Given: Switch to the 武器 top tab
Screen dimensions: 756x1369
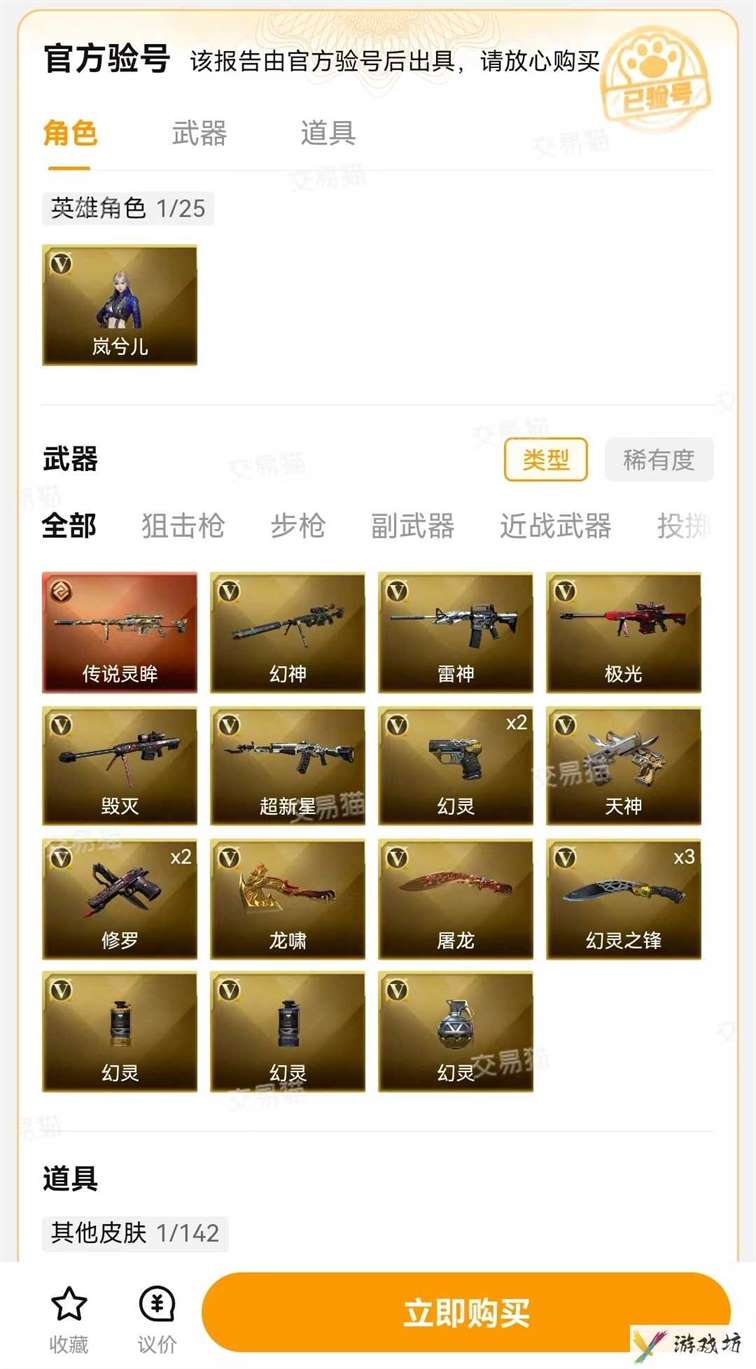Looking at the screenshot, I should click(199, 133).
